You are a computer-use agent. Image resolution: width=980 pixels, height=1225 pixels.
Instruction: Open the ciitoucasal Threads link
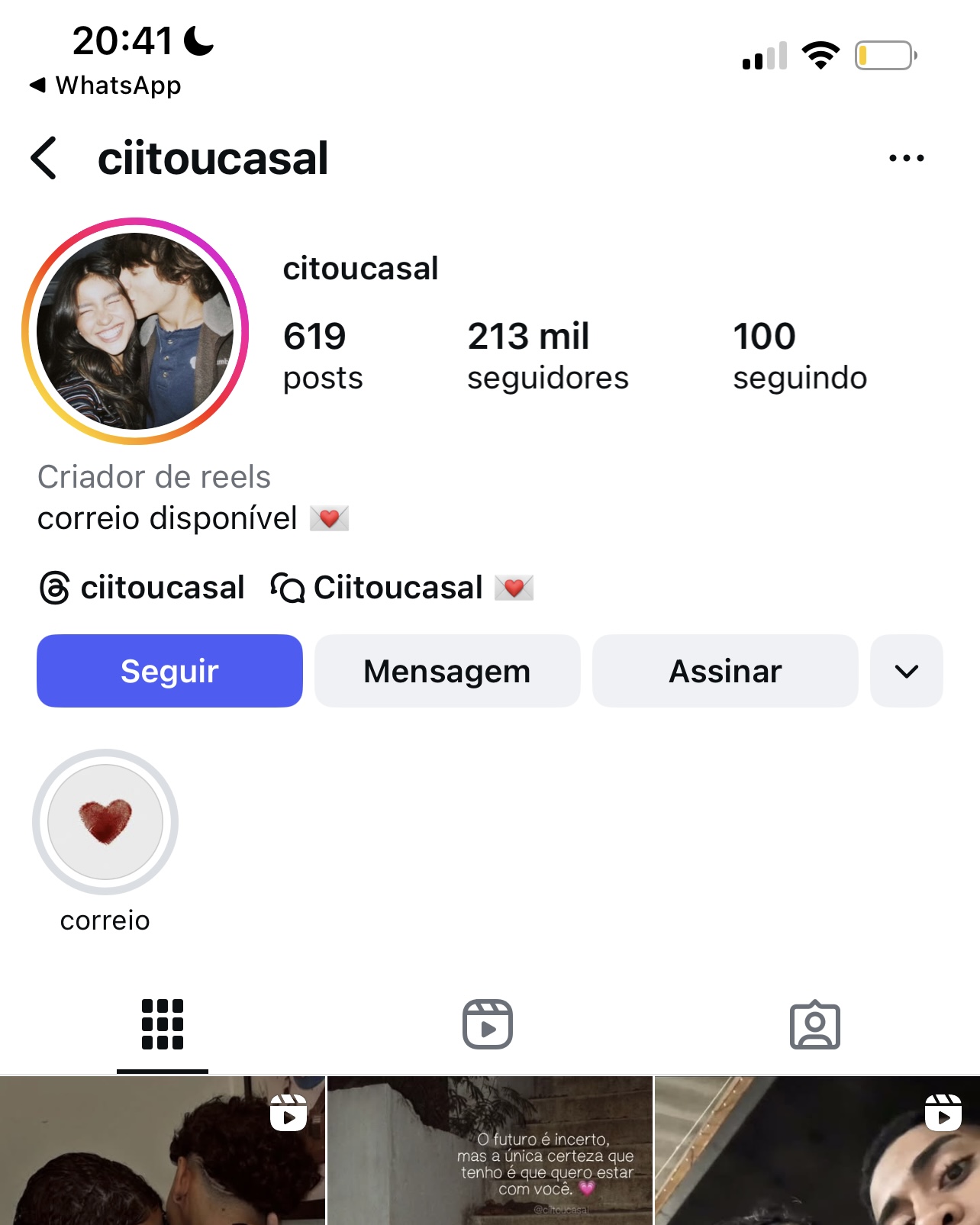coord(143,588)
